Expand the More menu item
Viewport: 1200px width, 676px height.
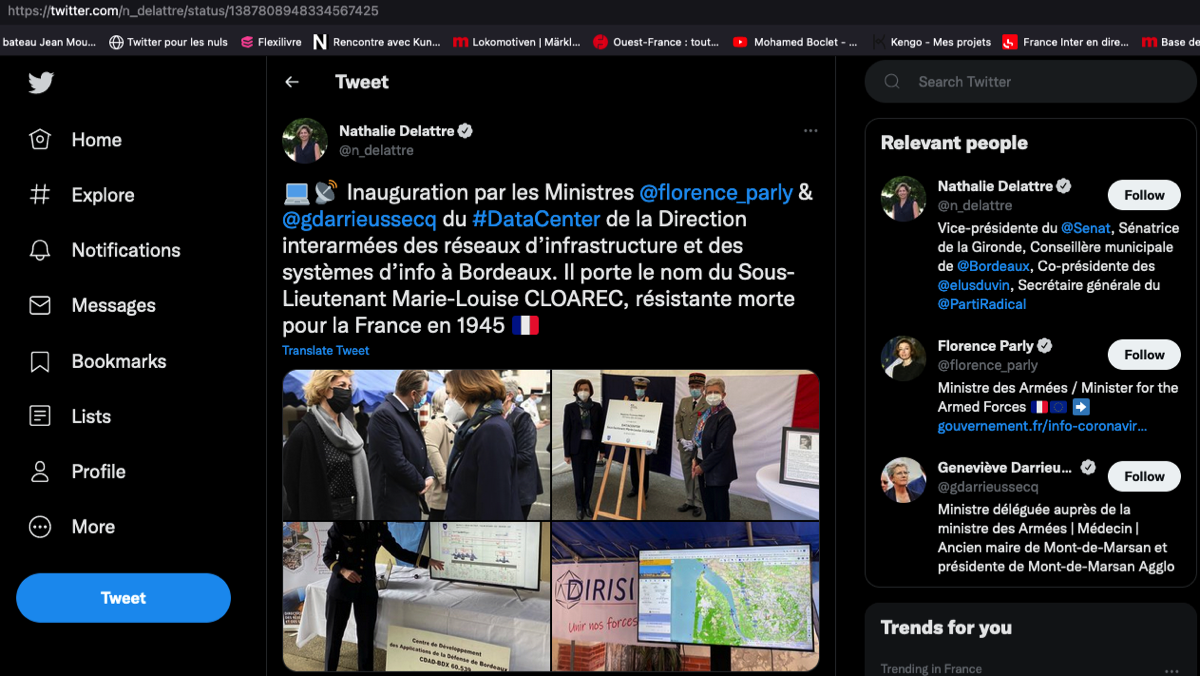click(x=92, y=526)
